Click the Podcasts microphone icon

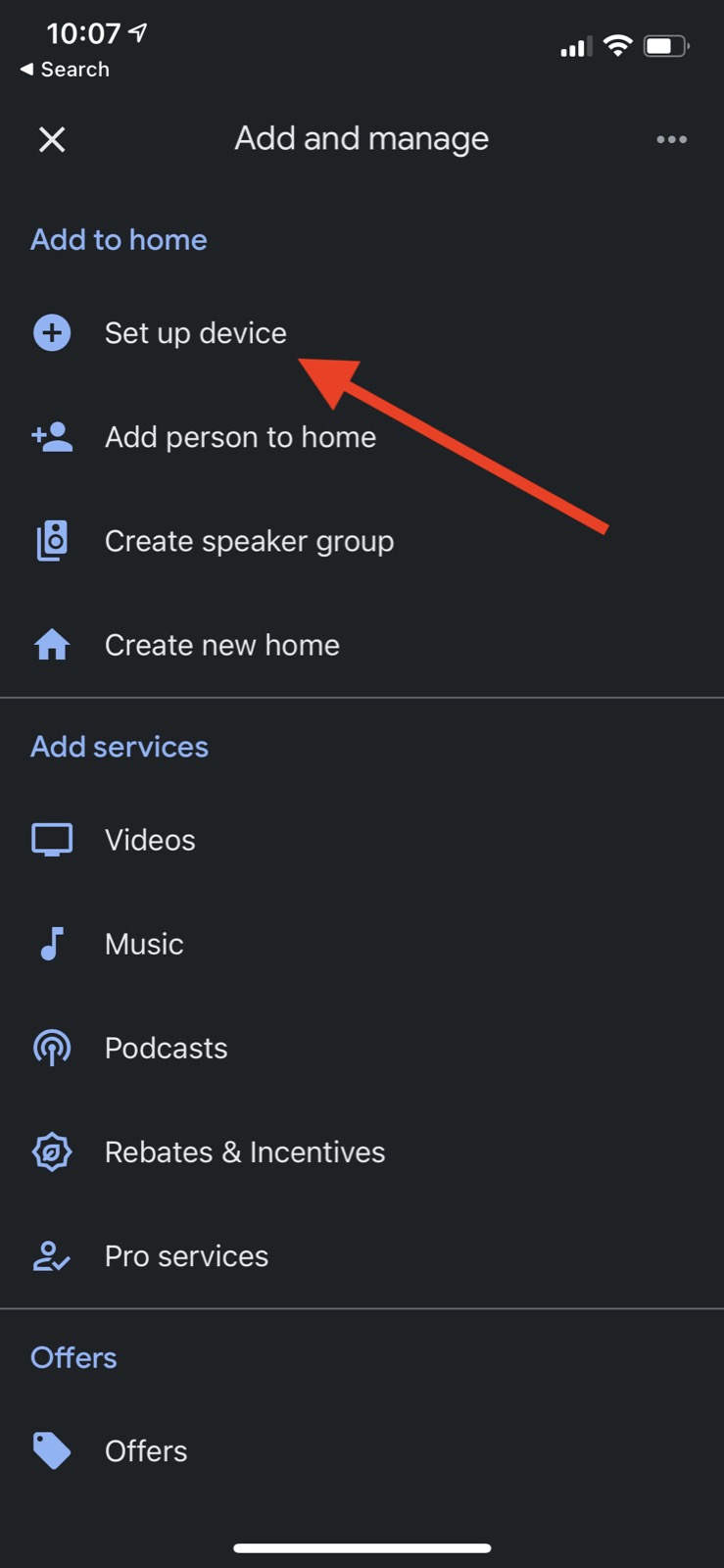click(51, 1048)
